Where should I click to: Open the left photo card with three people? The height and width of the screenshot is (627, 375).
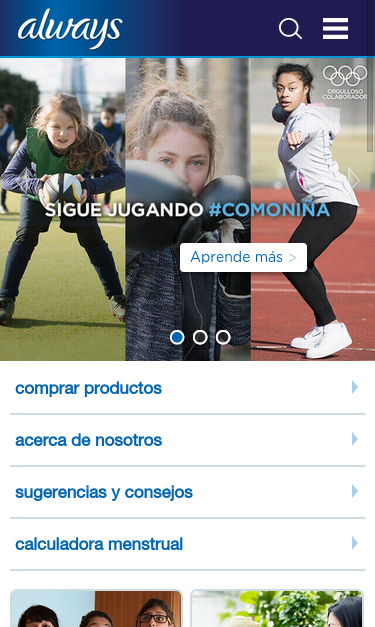coord(96,608)
